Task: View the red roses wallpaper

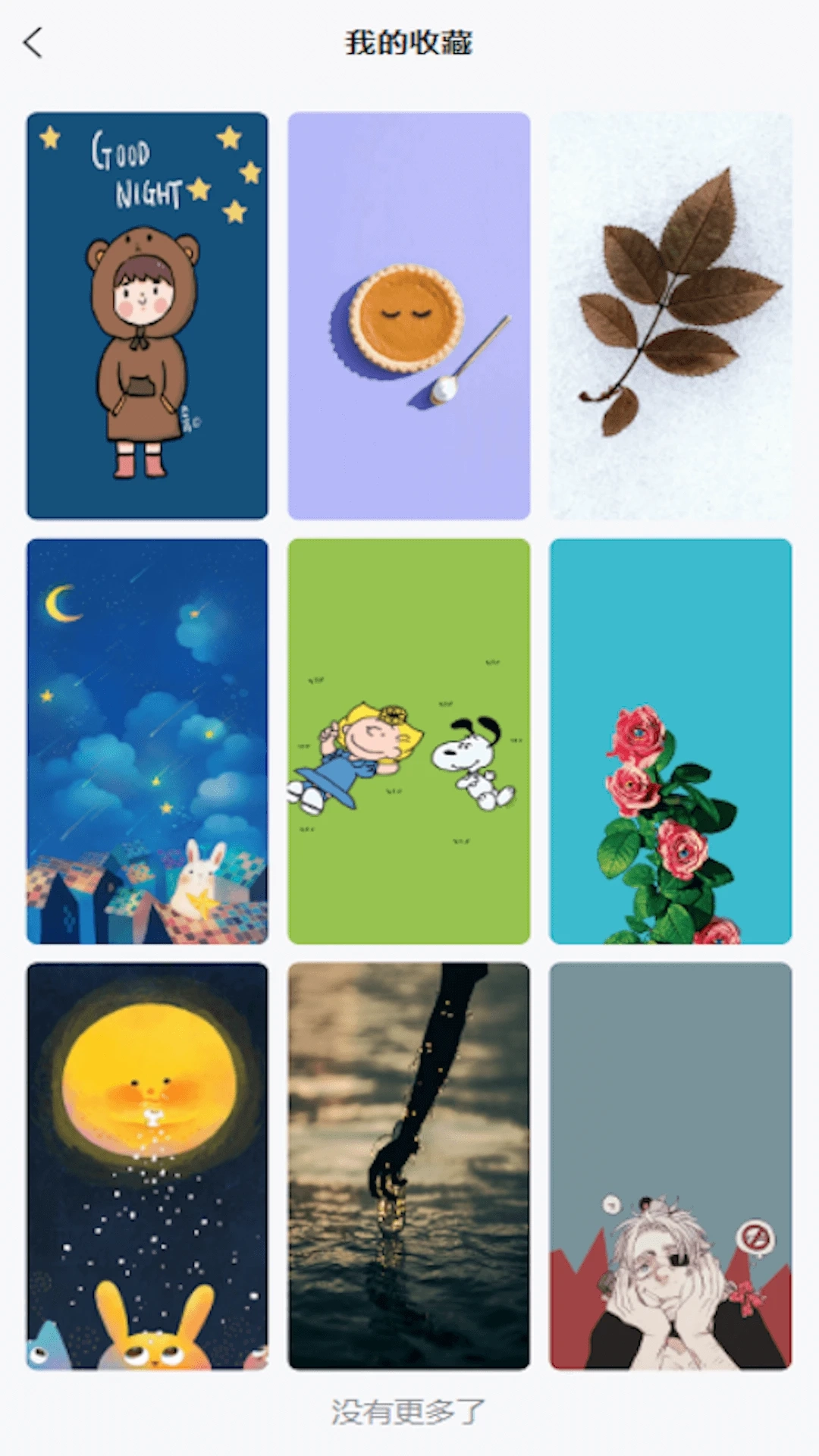Action: pyautogui.click(x=670, y=741)
